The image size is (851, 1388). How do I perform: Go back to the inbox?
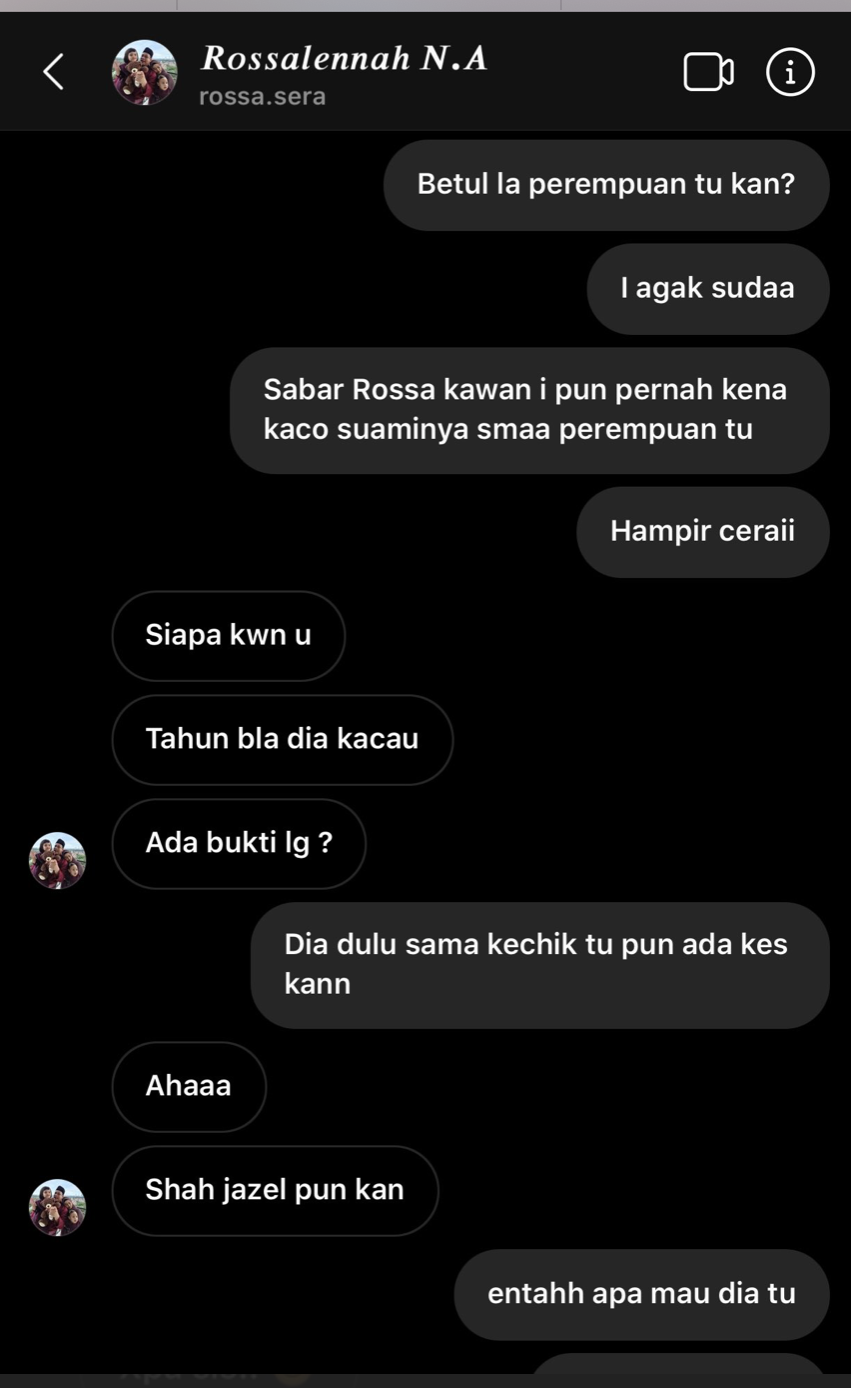[54, 72]
